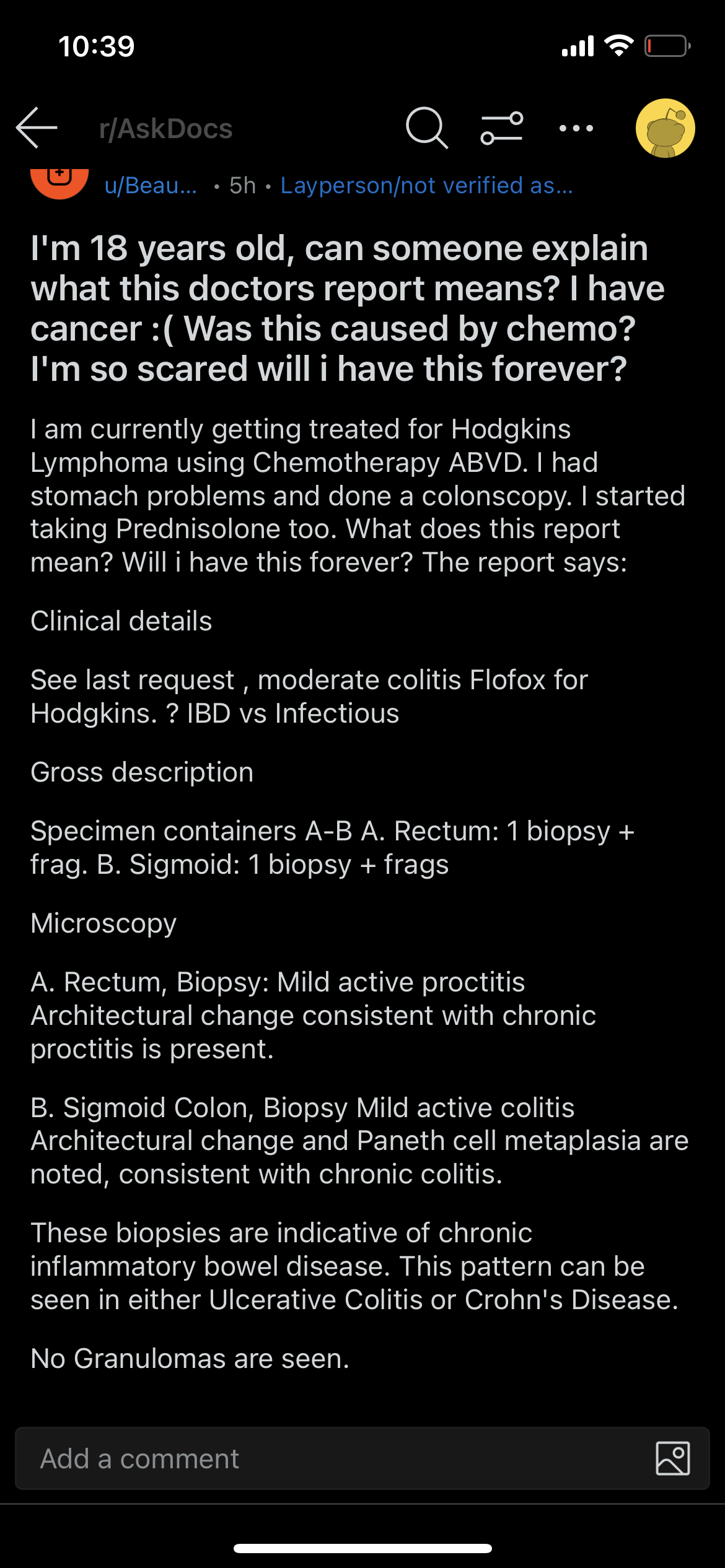Tap the Layperson/not verified flair
The image size is (725, 1568).
[x=426, y=185]
